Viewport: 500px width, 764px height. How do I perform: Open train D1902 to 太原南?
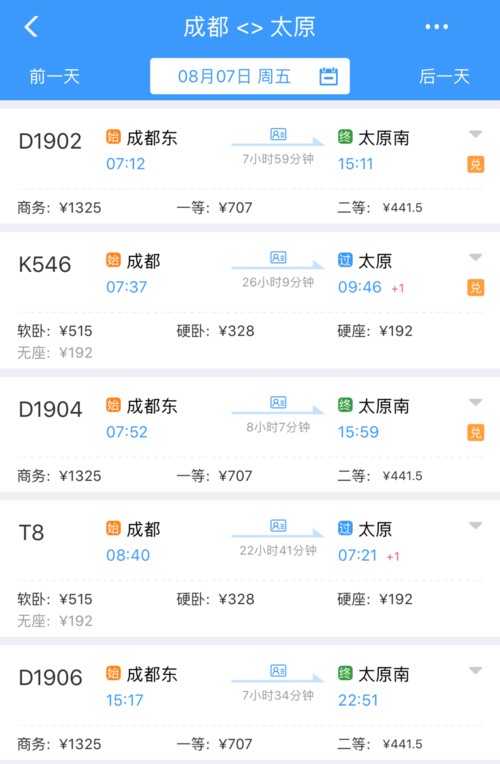[250, 166]
